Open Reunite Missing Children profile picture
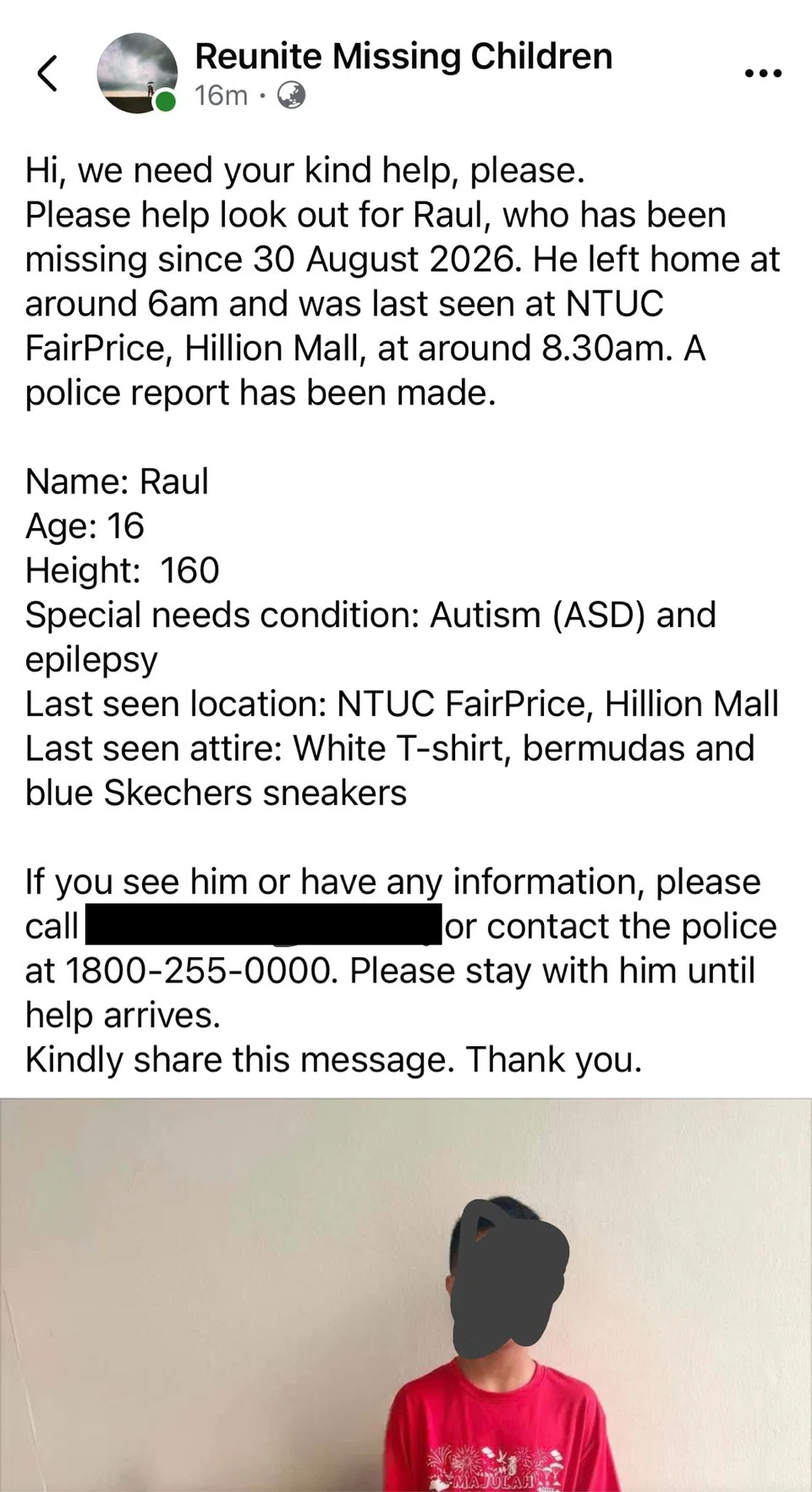The width and height of the screenshot is (812, 1492). point(137,73)
